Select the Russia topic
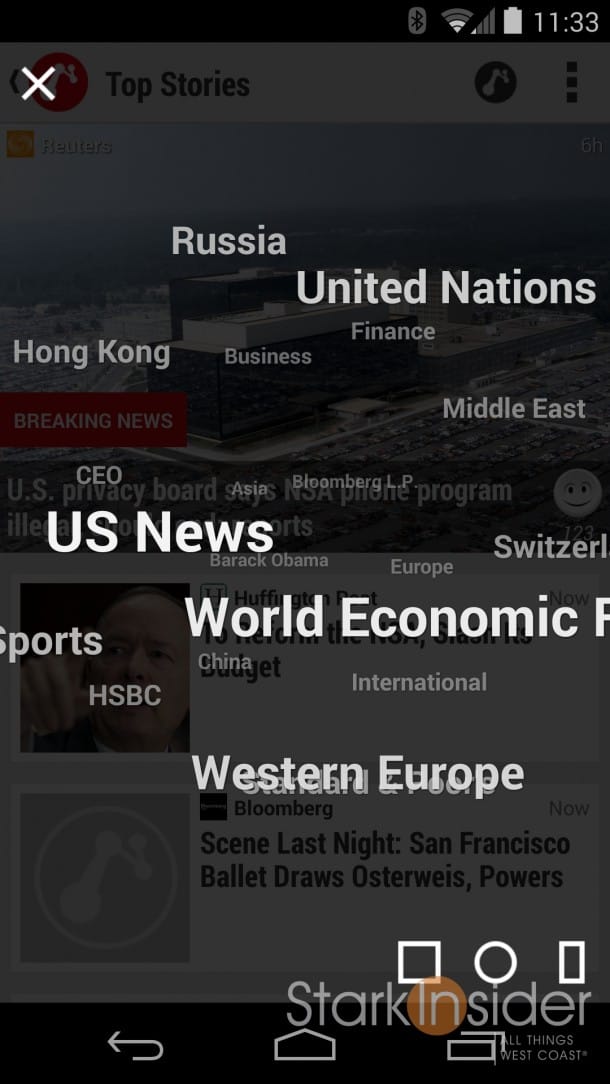 228,241
